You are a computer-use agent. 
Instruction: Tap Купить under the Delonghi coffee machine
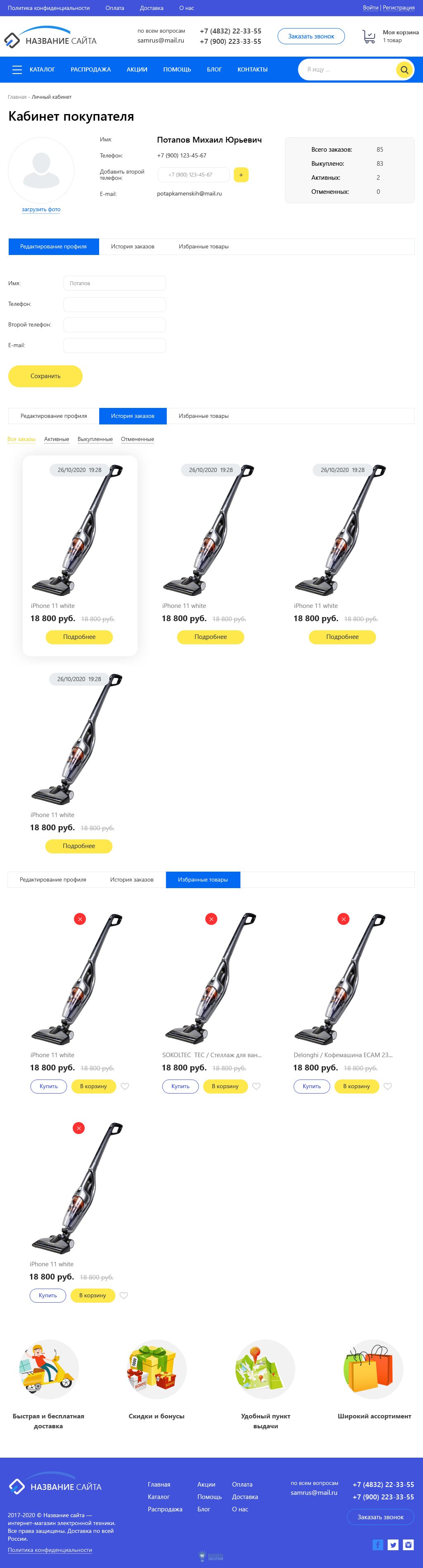tap(311, 1087)
